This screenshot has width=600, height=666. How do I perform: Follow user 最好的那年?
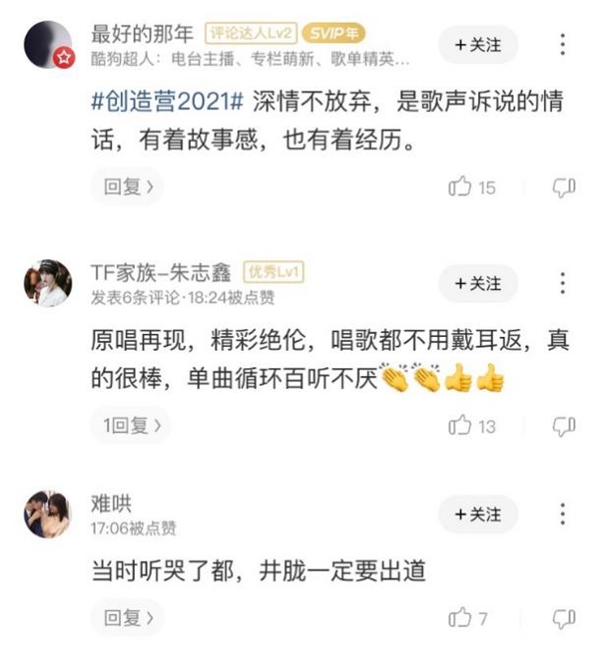(x=478, y=45)
